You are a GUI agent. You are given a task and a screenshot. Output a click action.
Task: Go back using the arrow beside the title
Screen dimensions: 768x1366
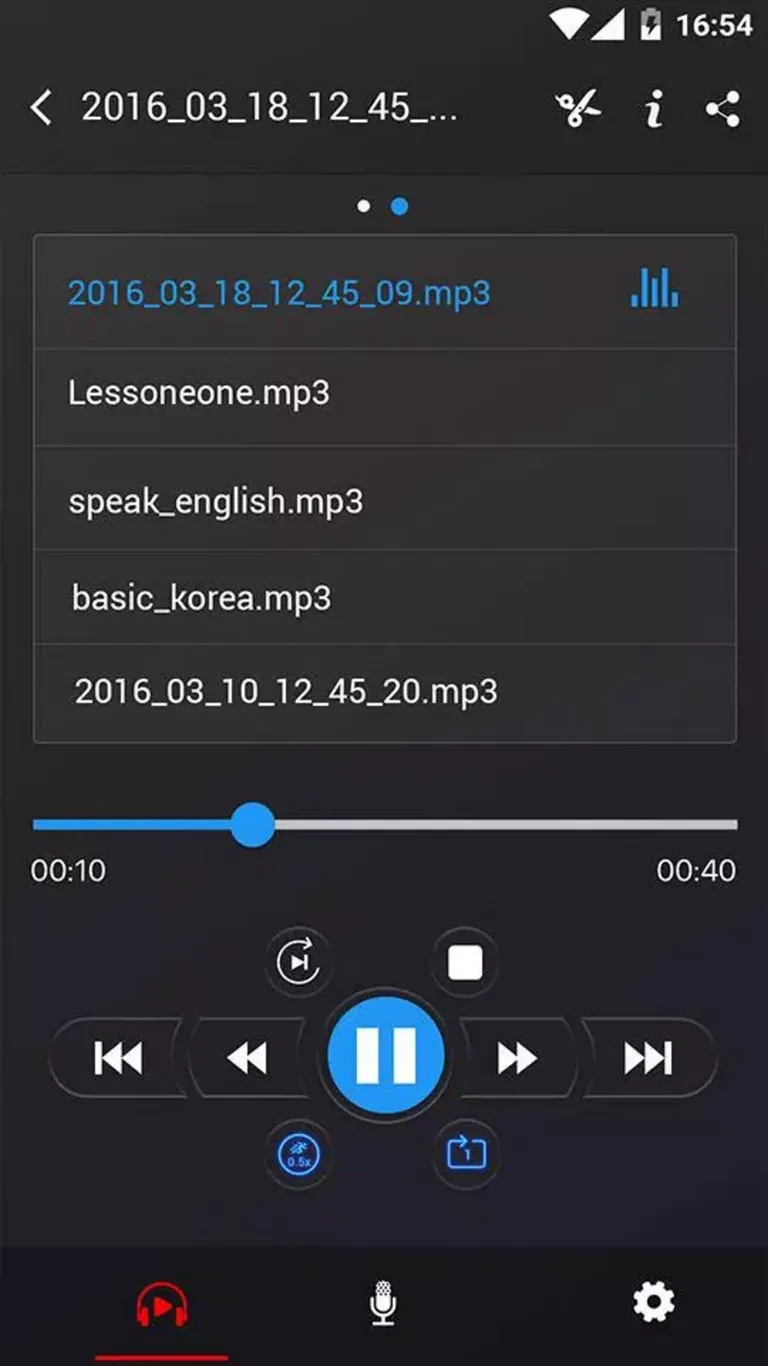coord(40,108)
